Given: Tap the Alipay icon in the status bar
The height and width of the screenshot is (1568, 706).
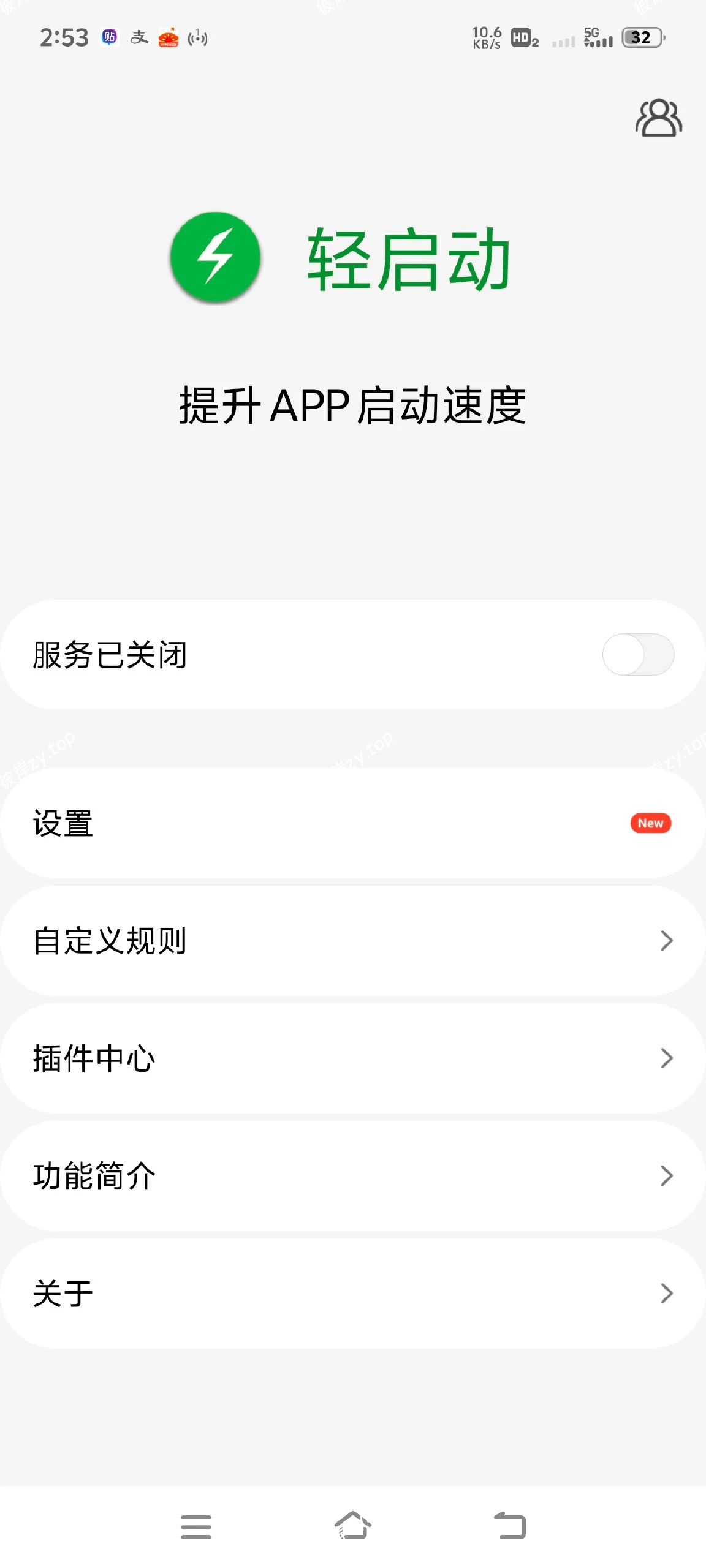Looking at the screenshot, I should point(140,38).
